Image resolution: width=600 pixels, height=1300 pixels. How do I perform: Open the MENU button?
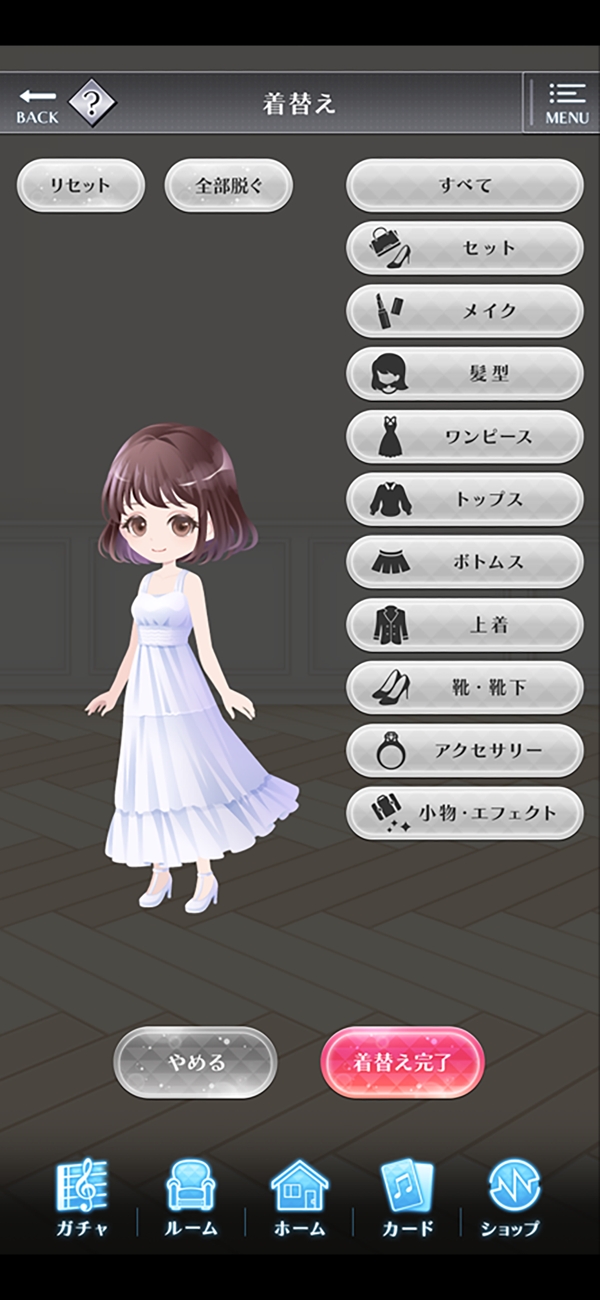click(x=566, y=103)
